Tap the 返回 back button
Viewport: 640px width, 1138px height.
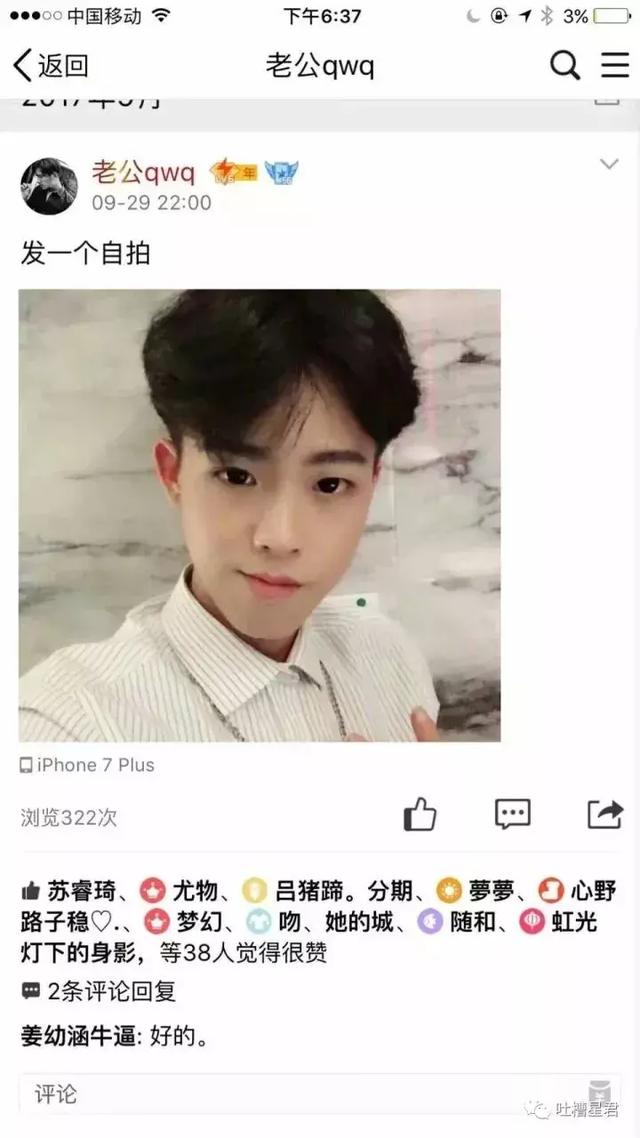pos(50,66)
